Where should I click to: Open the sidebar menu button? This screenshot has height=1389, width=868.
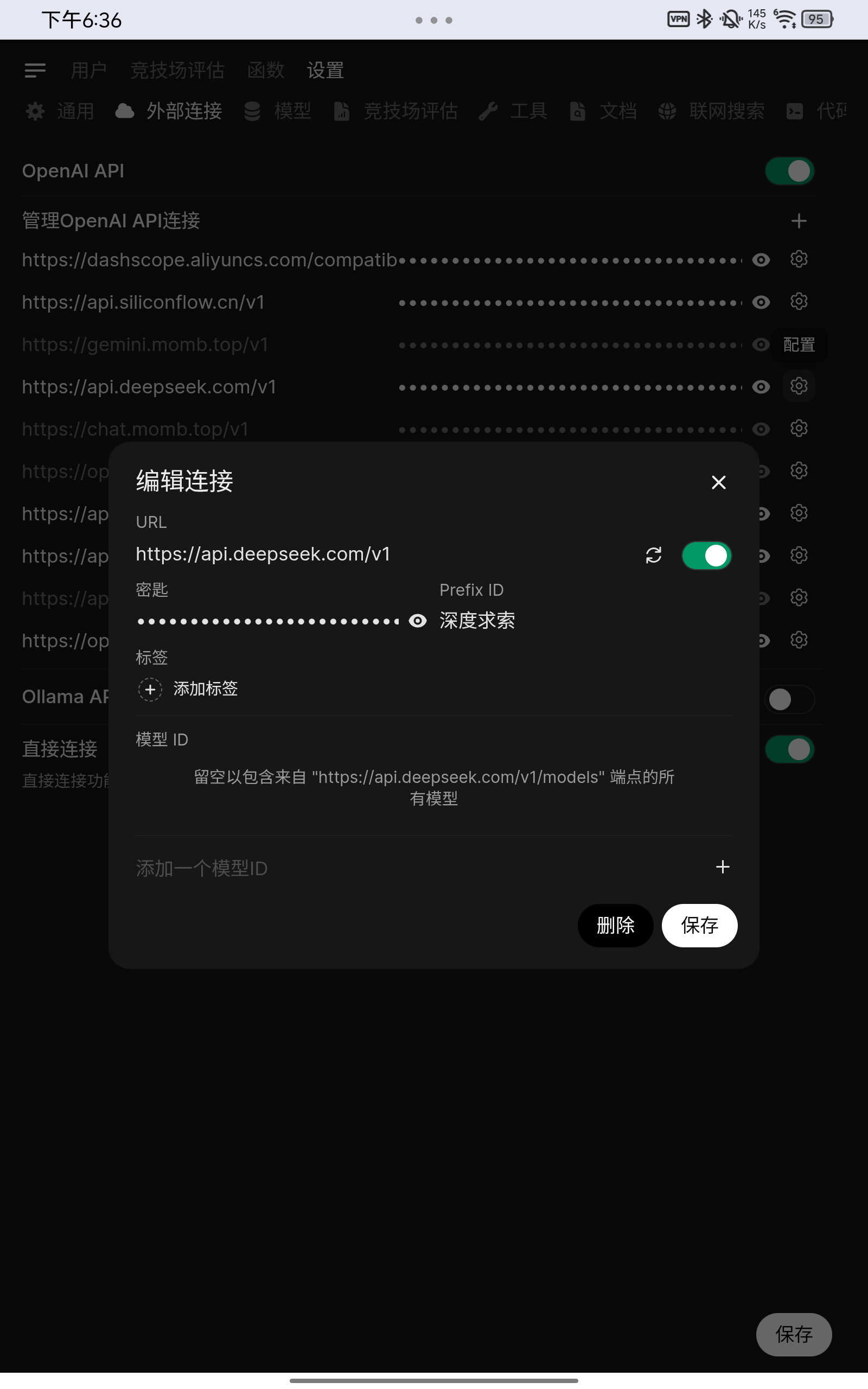click(35, 70)
